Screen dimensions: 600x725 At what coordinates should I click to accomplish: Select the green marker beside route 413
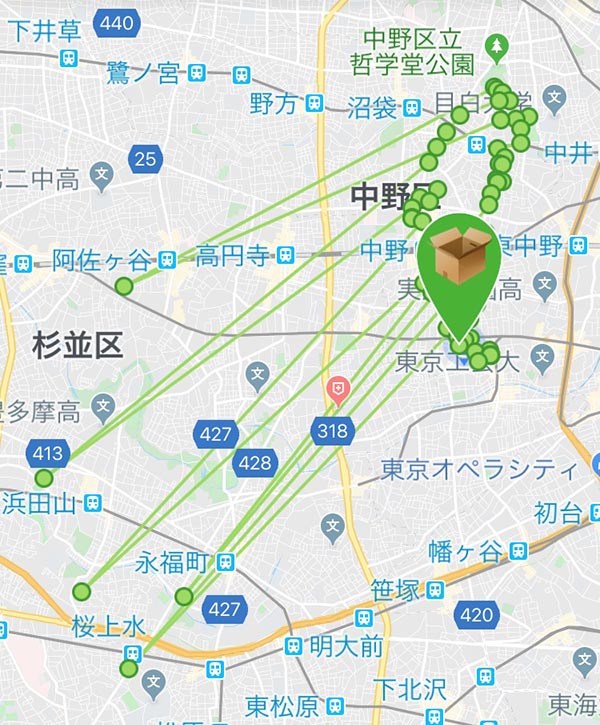[x=44, y=478]
